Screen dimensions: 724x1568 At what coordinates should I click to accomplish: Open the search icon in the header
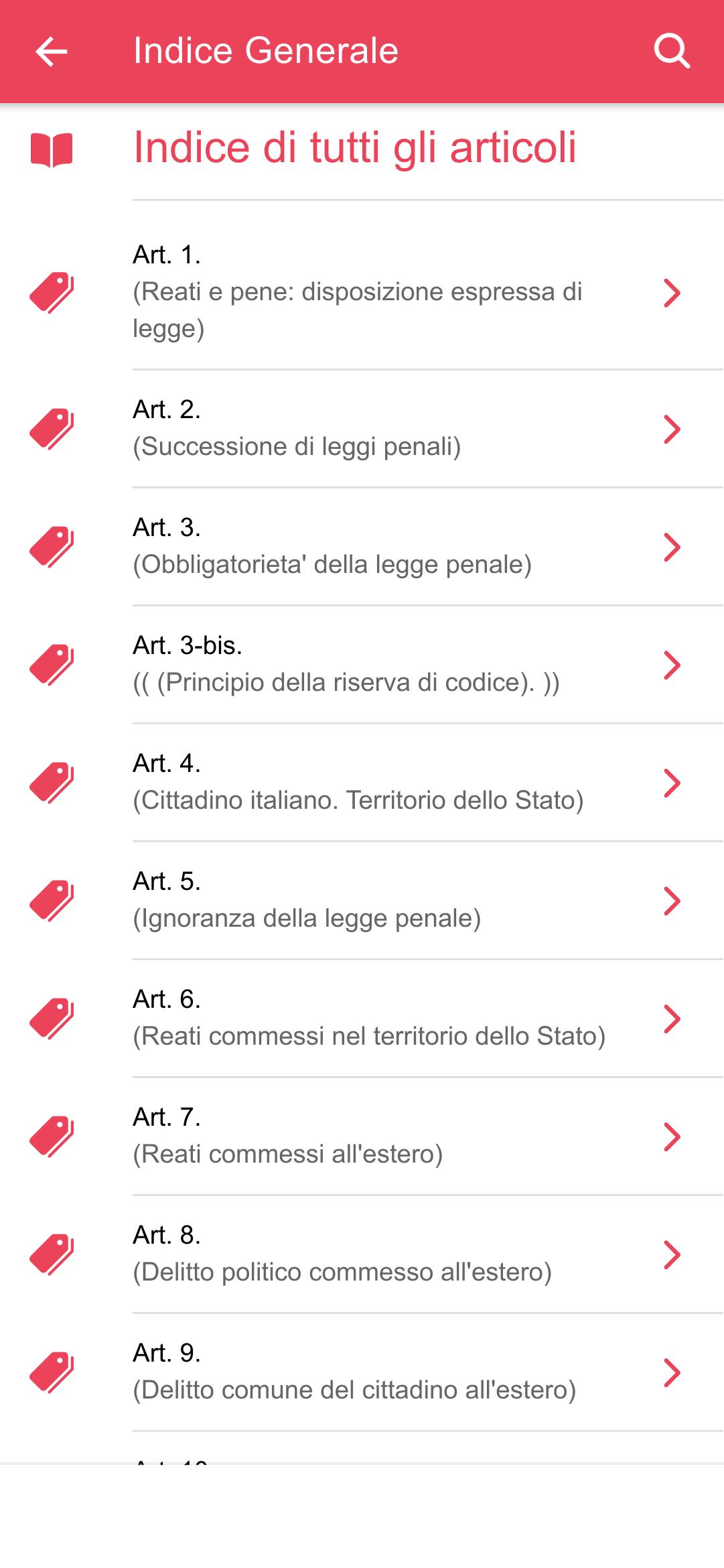click(672, 52)
